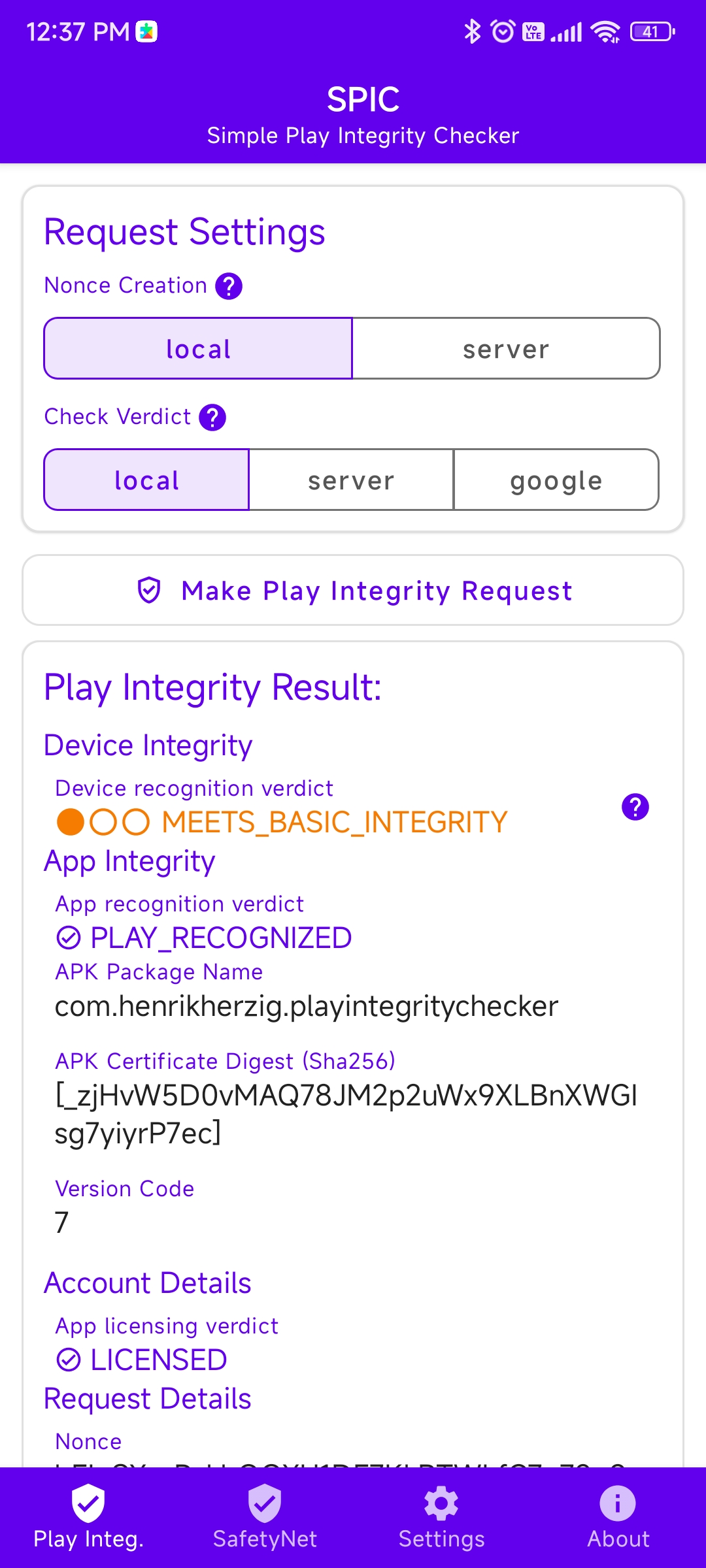This screenshot has height=1568, width=706.
Task: Open the About tab
Action: tap(618, 1517)
